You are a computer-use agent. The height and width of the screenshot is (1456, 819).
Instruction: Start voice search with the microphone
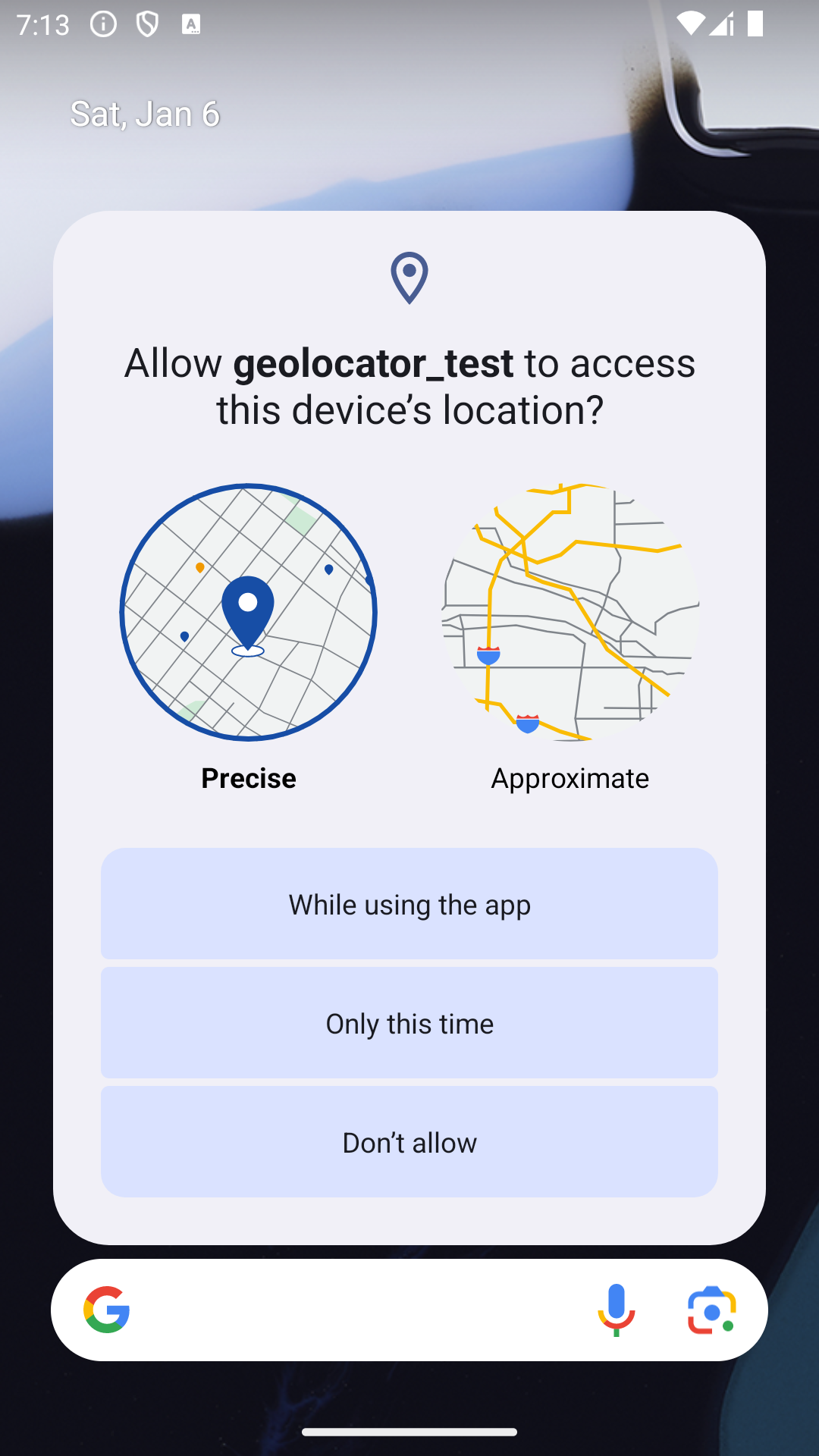[x=617, y=1310]
